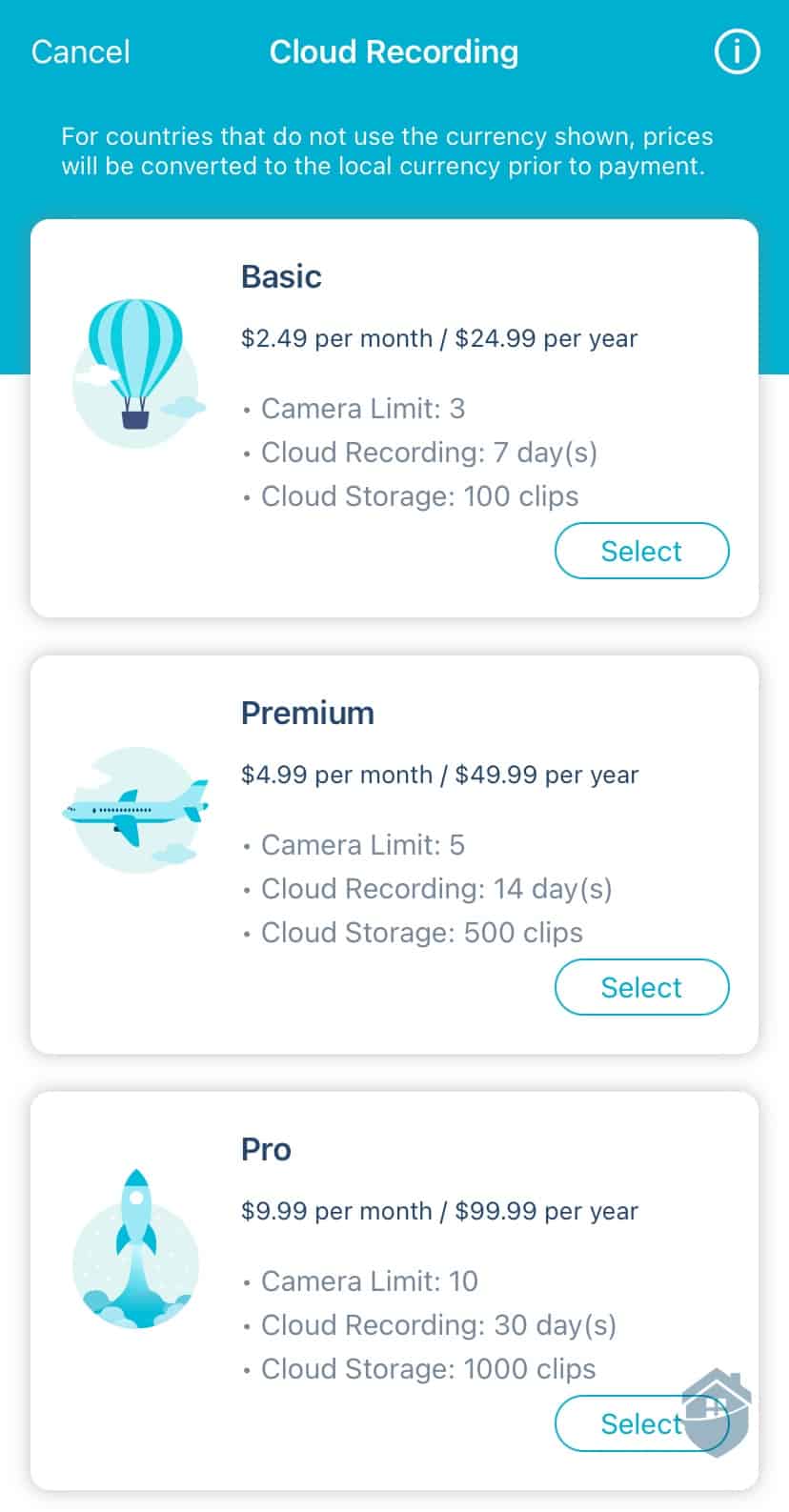Select the Pro subscription plan

641,1423
